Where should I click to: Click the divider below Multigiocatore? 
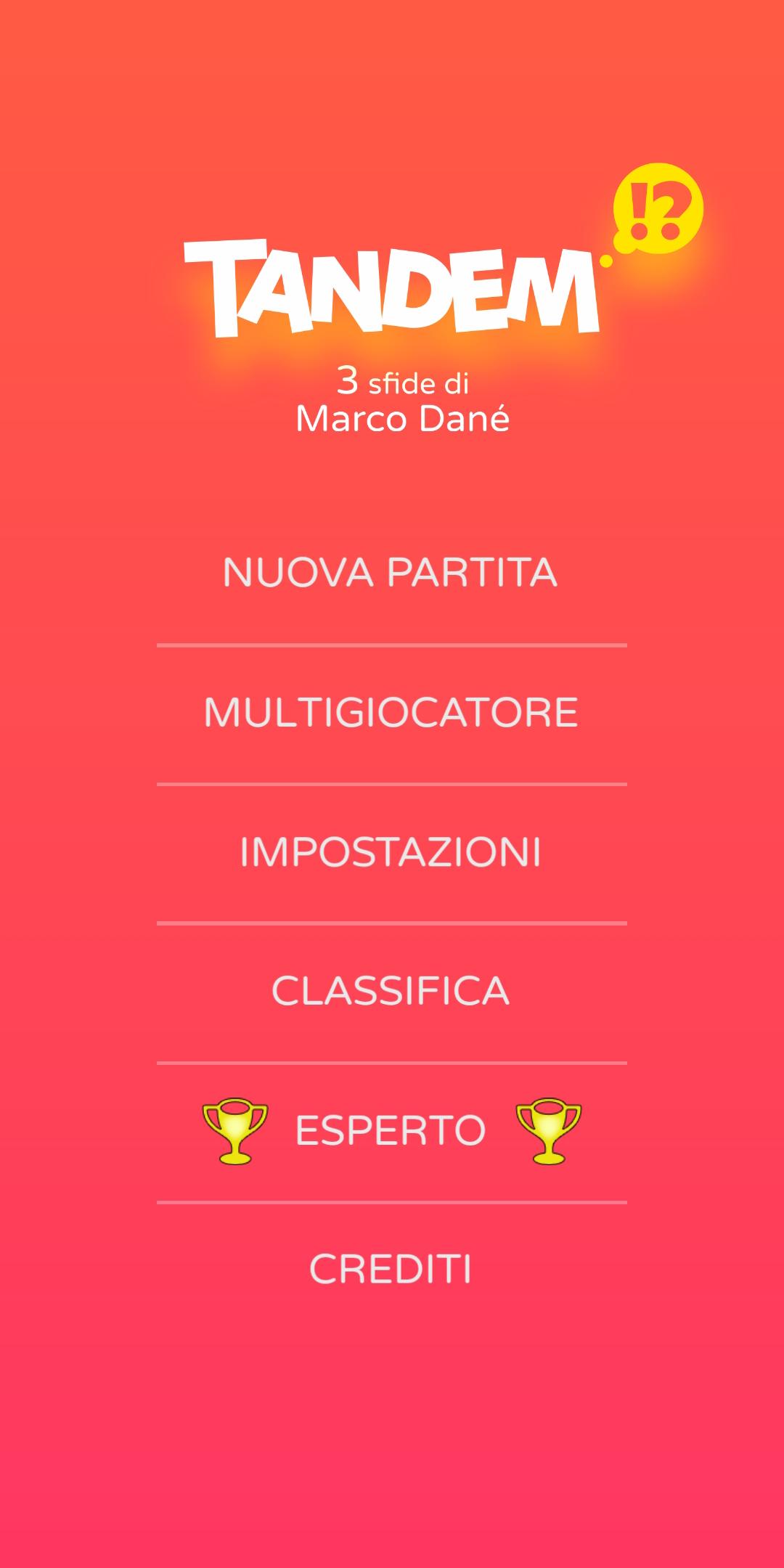[392, 783]
